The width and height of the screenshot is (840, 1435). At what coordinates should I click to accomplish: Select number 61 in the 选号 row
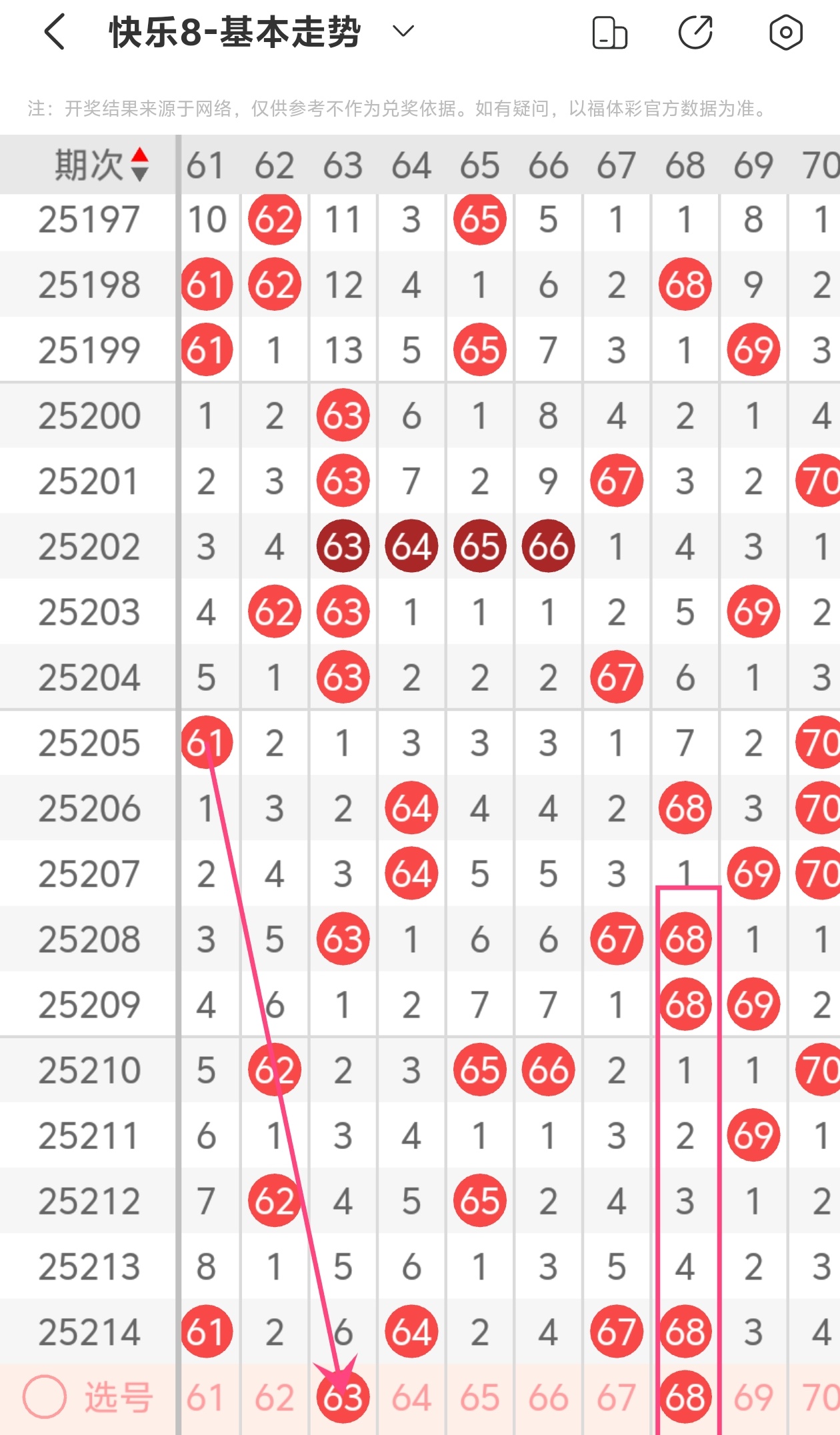205,1397
